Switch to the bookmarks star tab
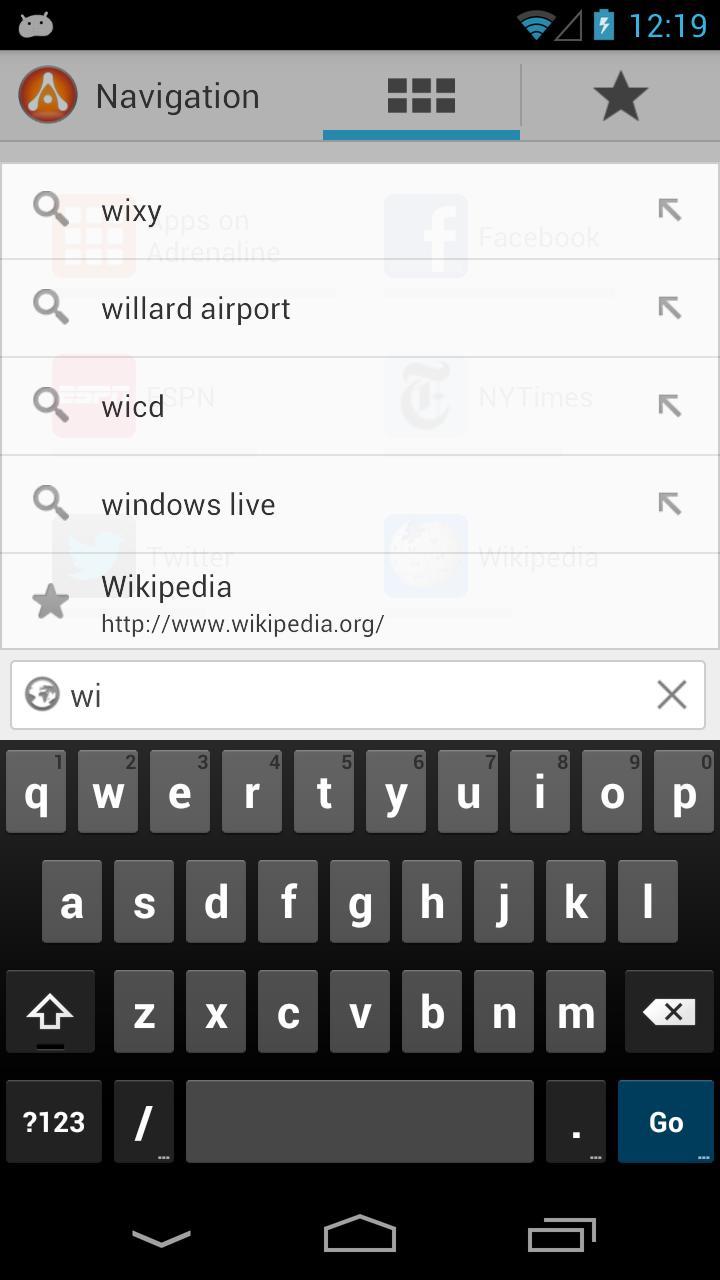720x1280 pixels. (x=620, y=95)
